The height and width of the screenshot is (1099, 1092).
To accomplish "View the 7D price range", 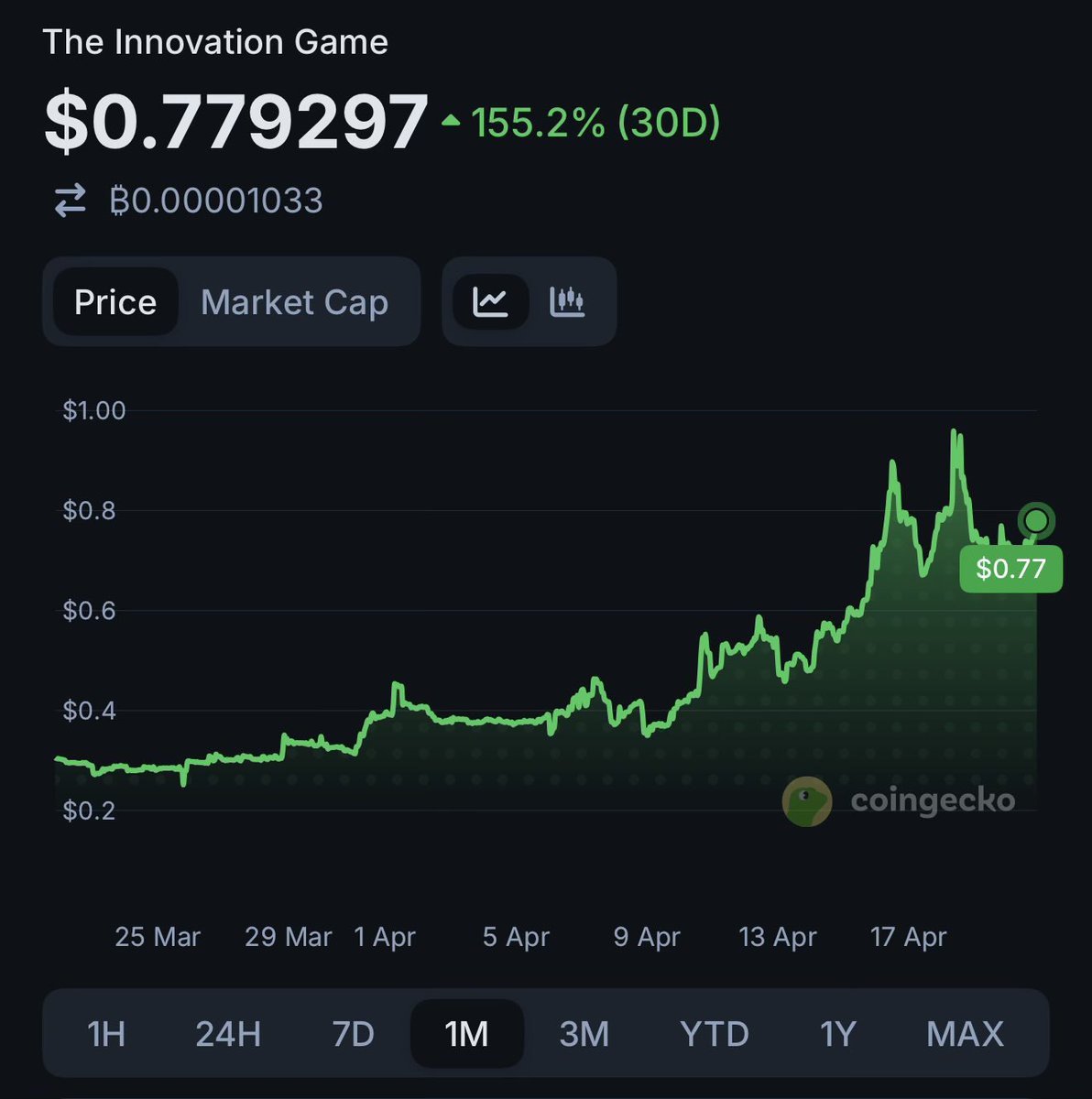I will click(x=354, y=1034).
